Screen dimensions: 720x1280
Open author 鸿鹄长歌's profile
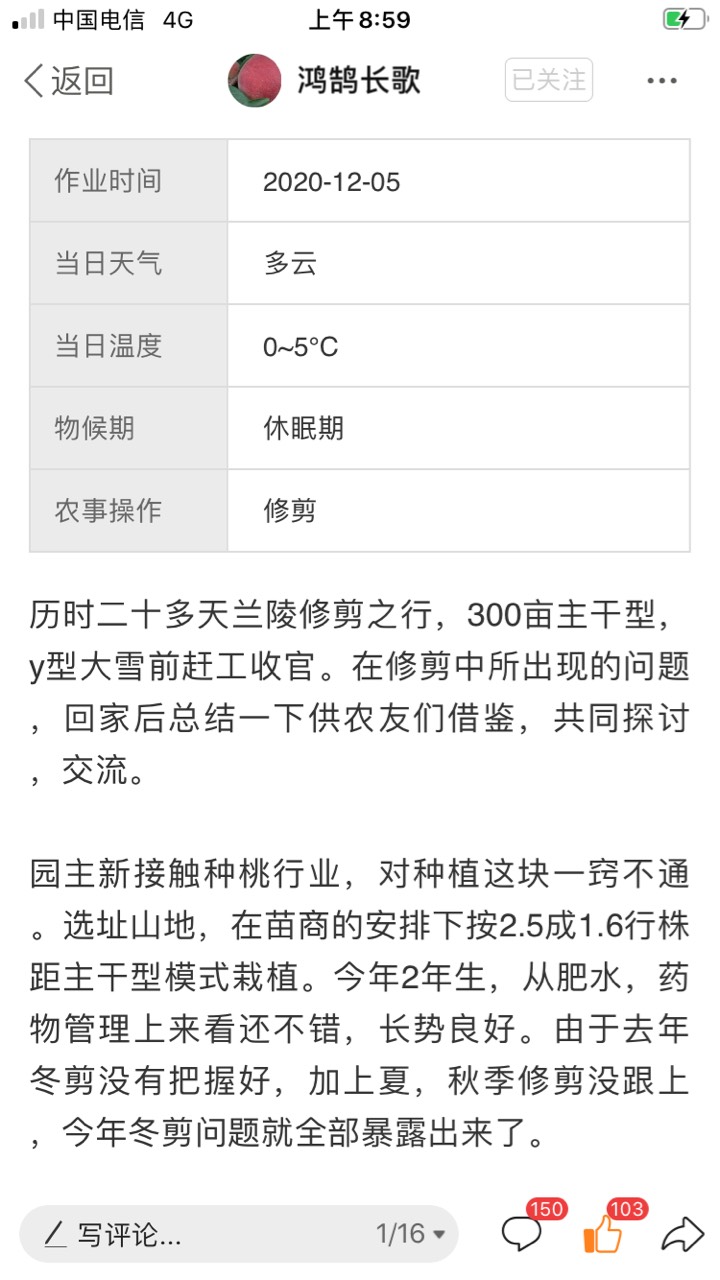pyautogui.click(x=325, y=81)
